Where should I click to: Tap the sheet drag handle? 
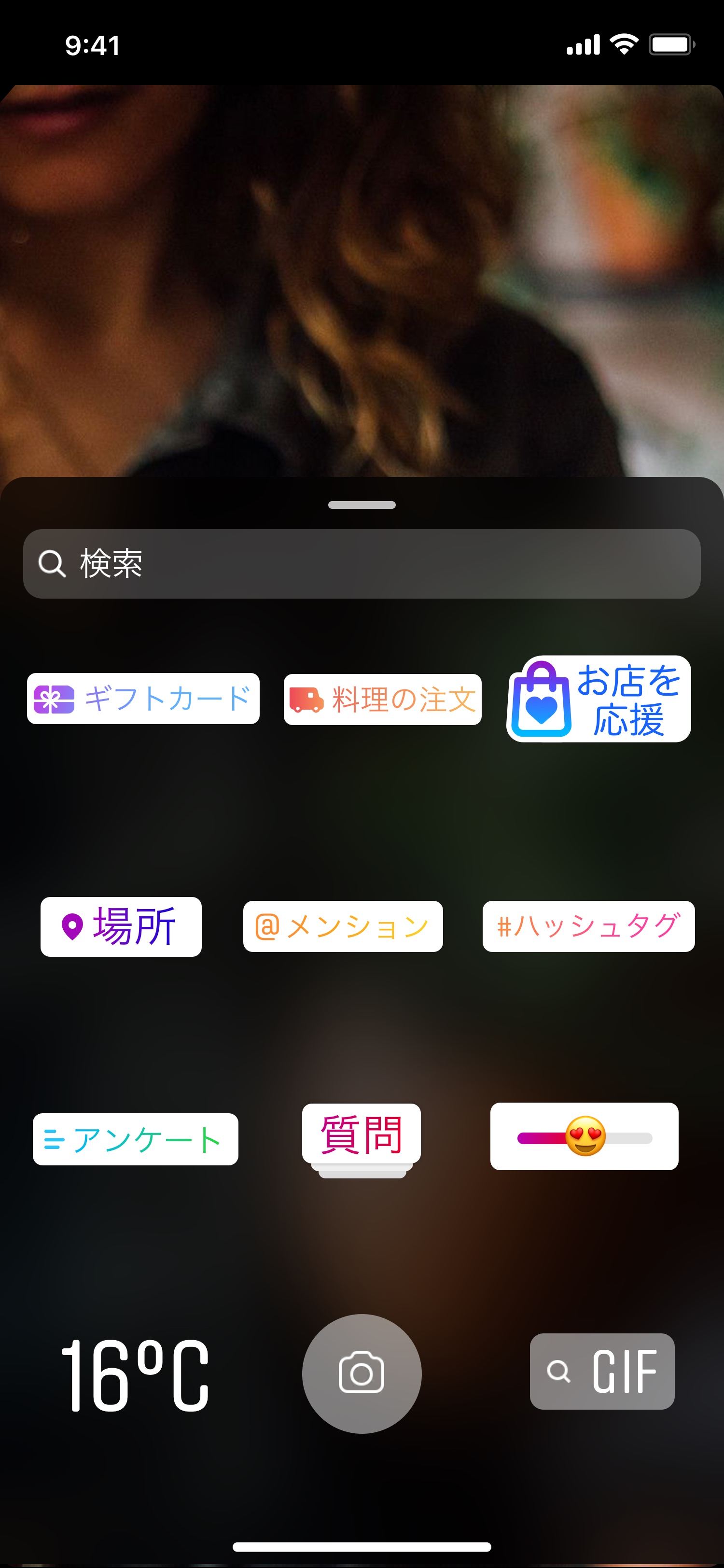(x=362, y=505)
